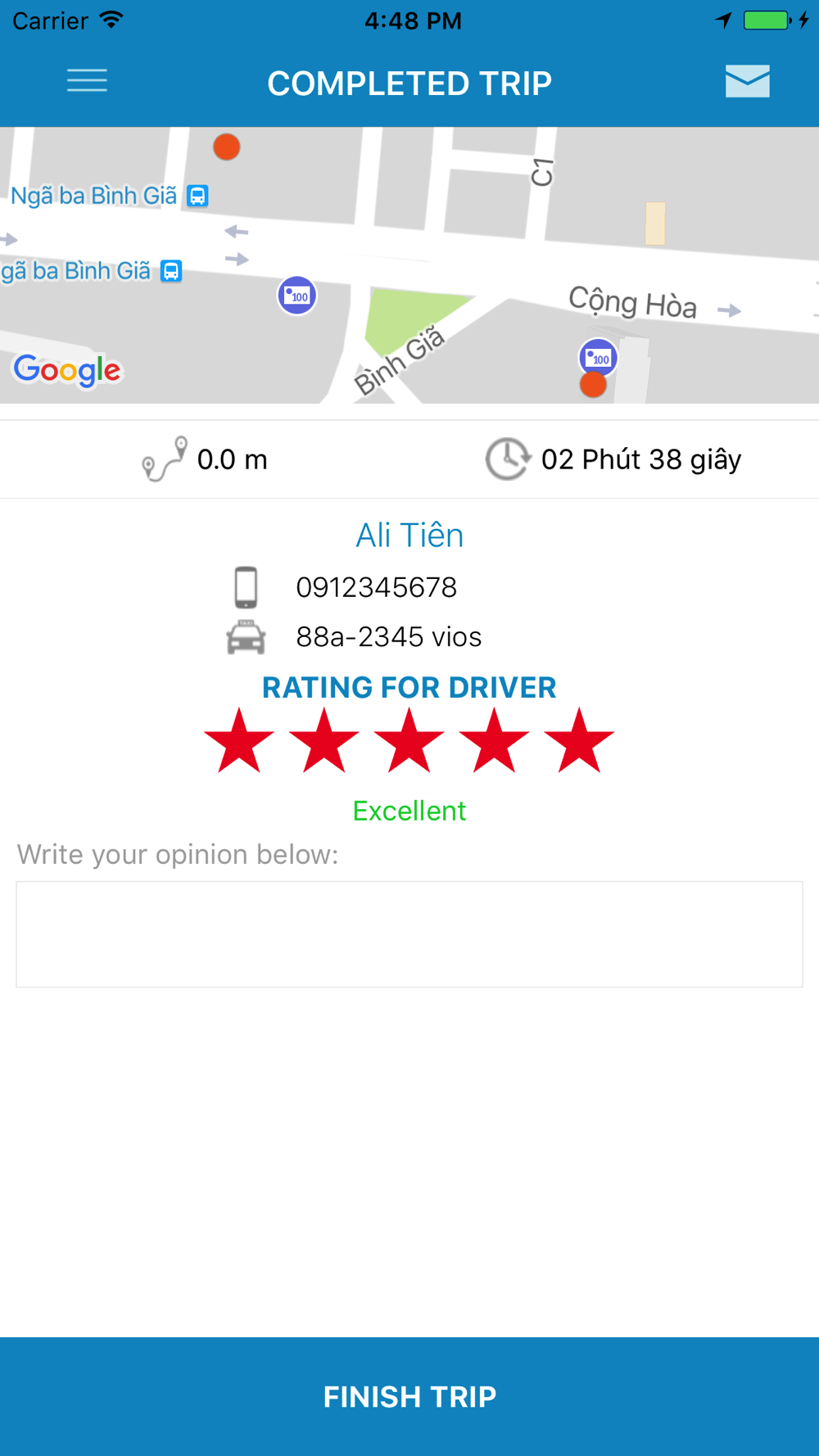
Task: Call driver number 0912345678
Action: [x=377, y=587]
